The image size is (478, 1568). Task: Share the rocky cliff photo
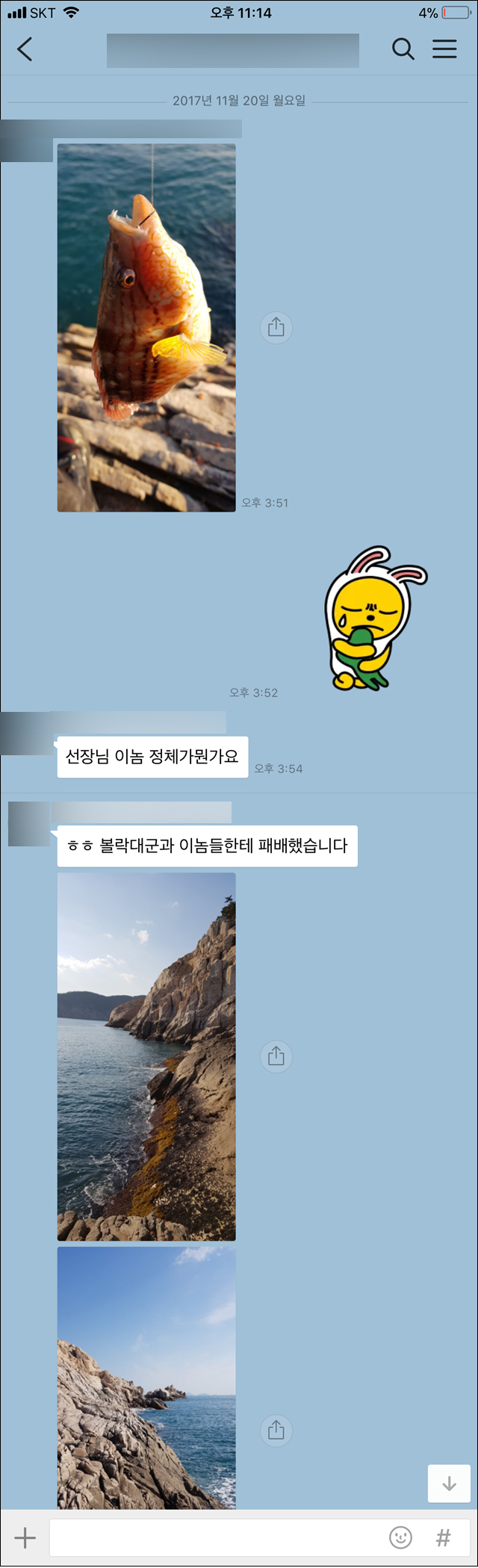276,1056
